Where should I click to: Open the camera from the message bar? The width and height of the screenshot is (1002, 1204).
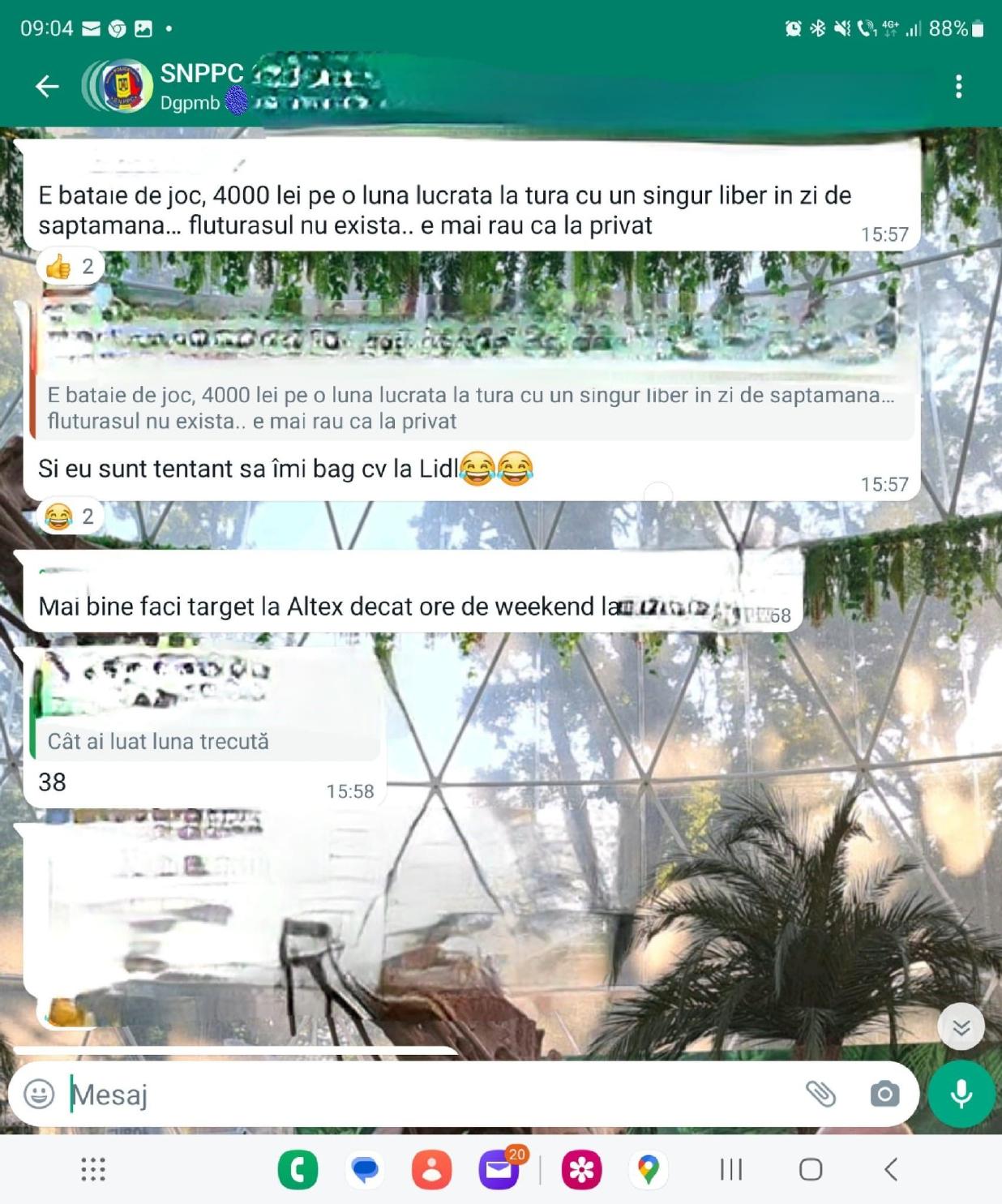pyautogui.click(x=884, y=1094)
